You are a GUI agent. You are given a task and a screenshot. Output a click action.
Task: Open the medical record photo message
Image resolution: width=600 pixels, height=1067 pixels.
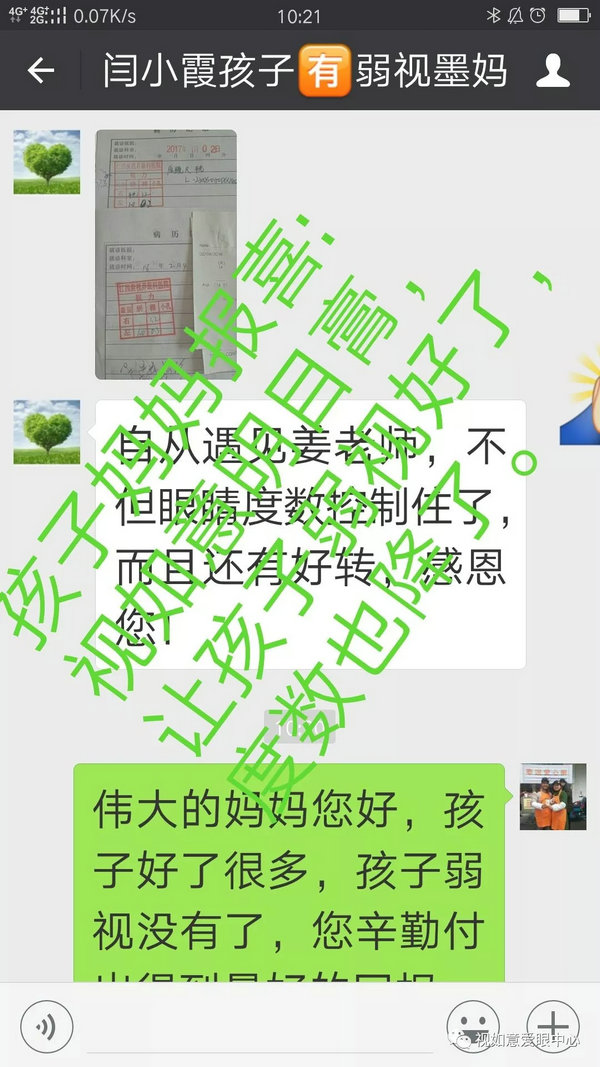tap(166, 254)
